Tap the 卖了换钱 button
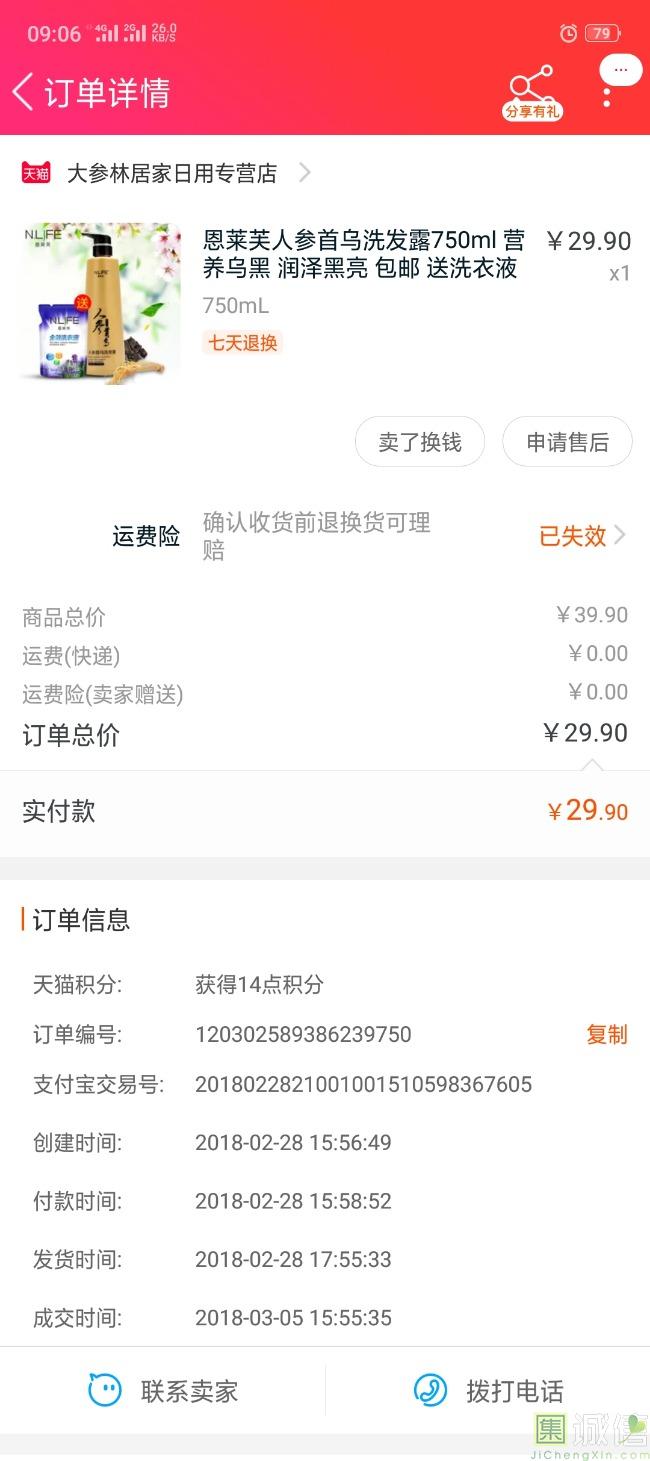650x1461 pixels. 420,442
